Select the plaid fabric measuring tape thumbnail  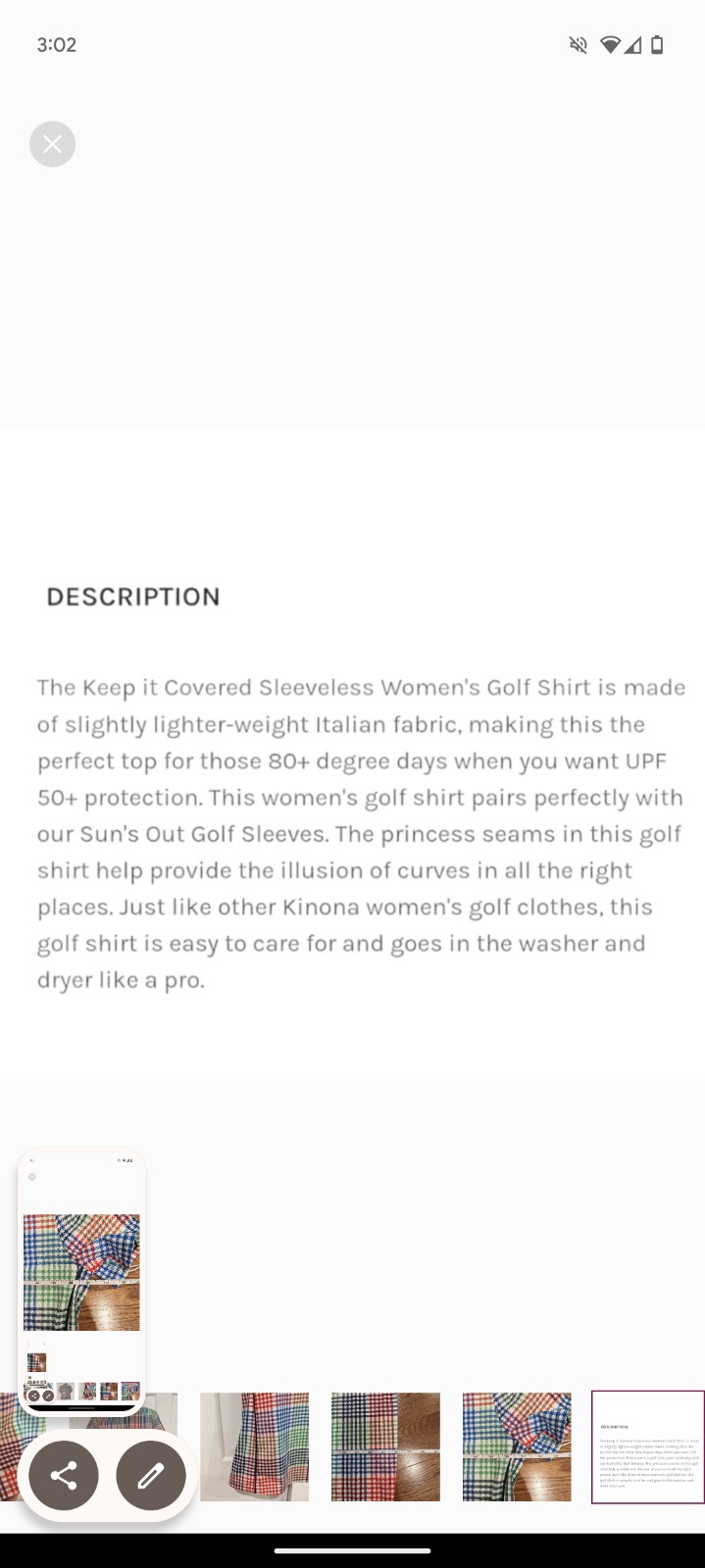(x=385, y=1446)
